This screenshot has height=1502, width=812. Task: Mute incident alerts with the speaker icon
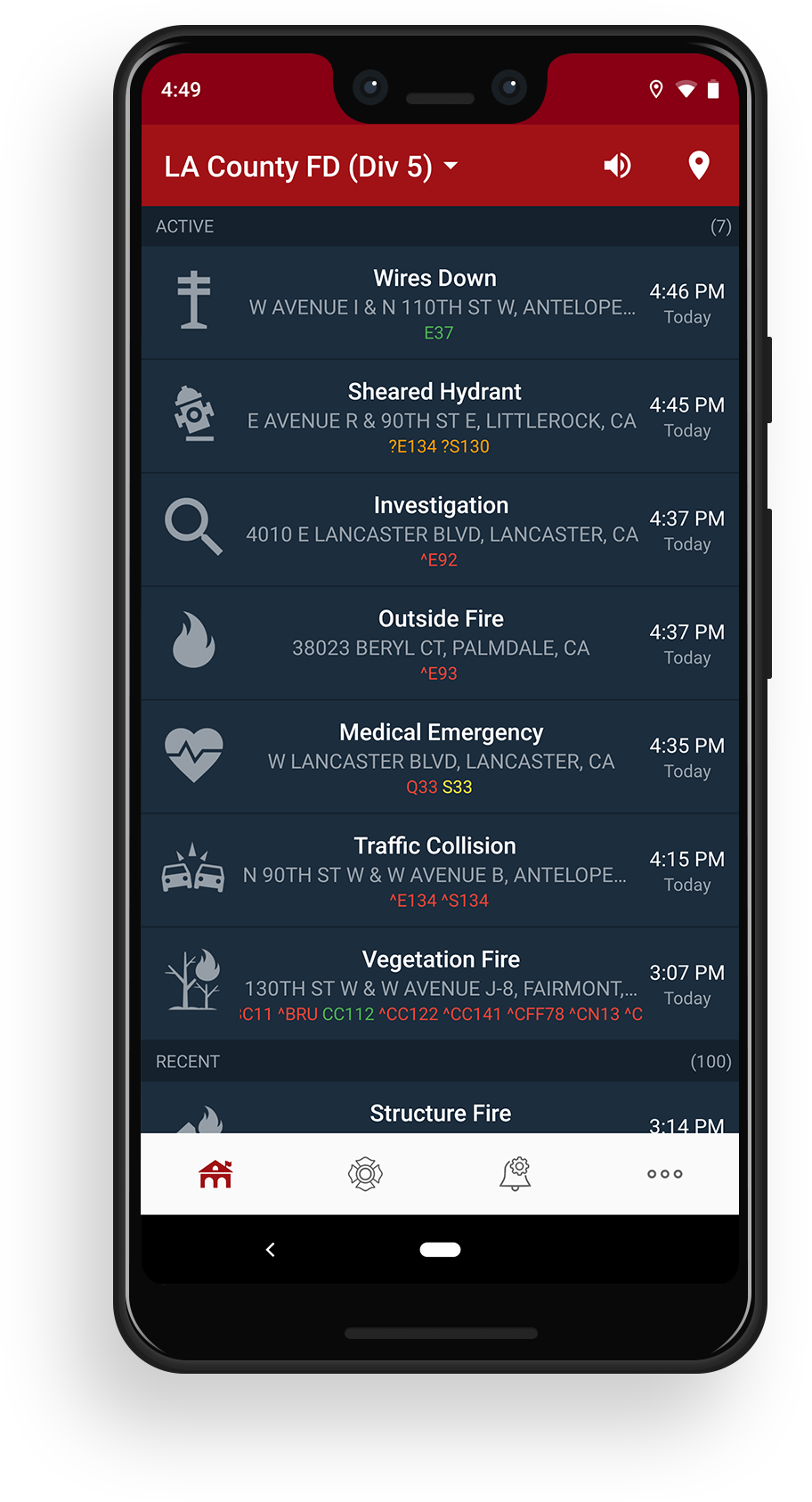click(617, 166)
